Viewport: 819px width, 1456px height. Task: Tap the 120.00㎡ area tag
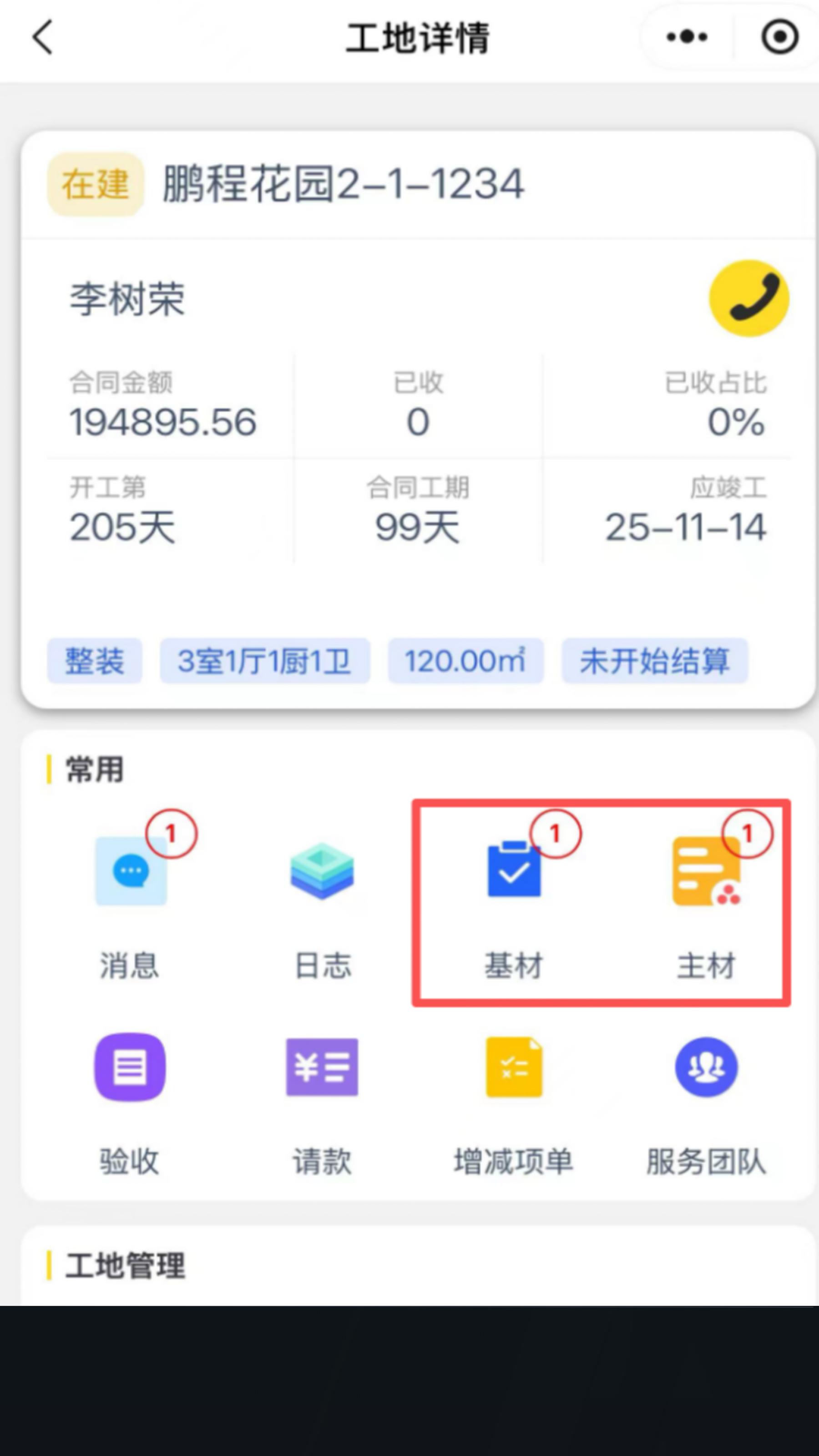click(x=465, y=661)
